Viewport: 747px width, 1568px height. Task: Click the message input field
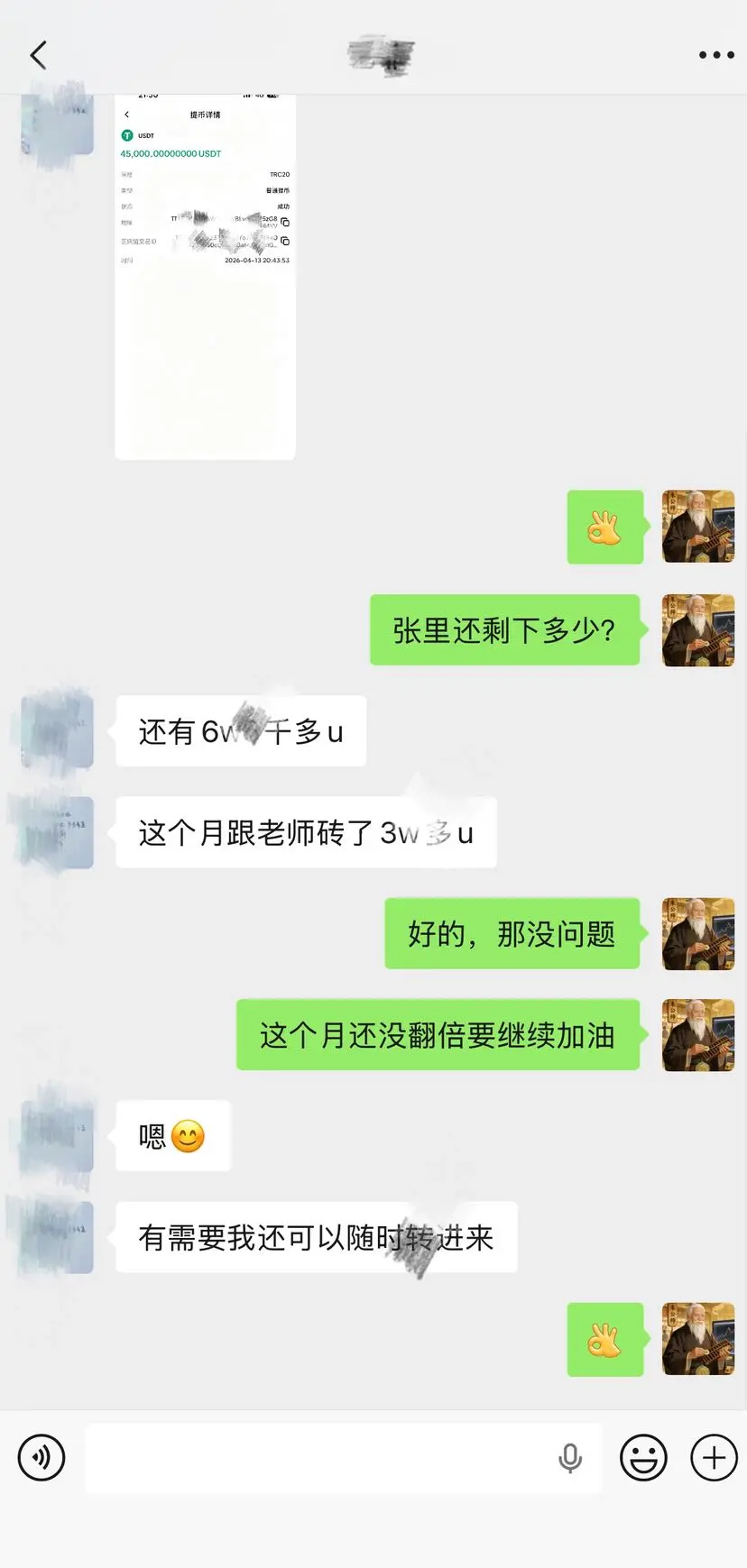click(325, 1457)
